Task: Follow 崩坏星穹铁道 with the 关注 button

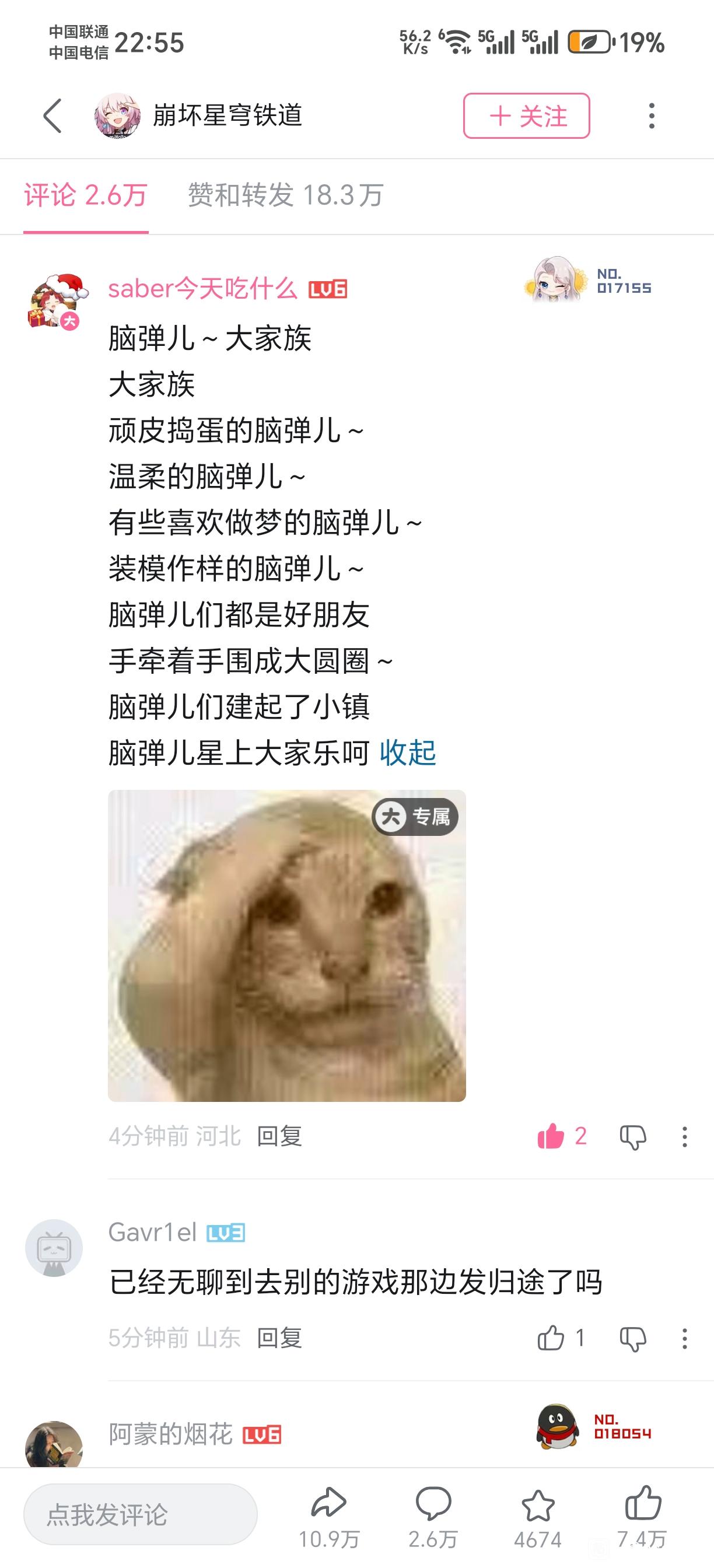Action: (x=527, y=116)
